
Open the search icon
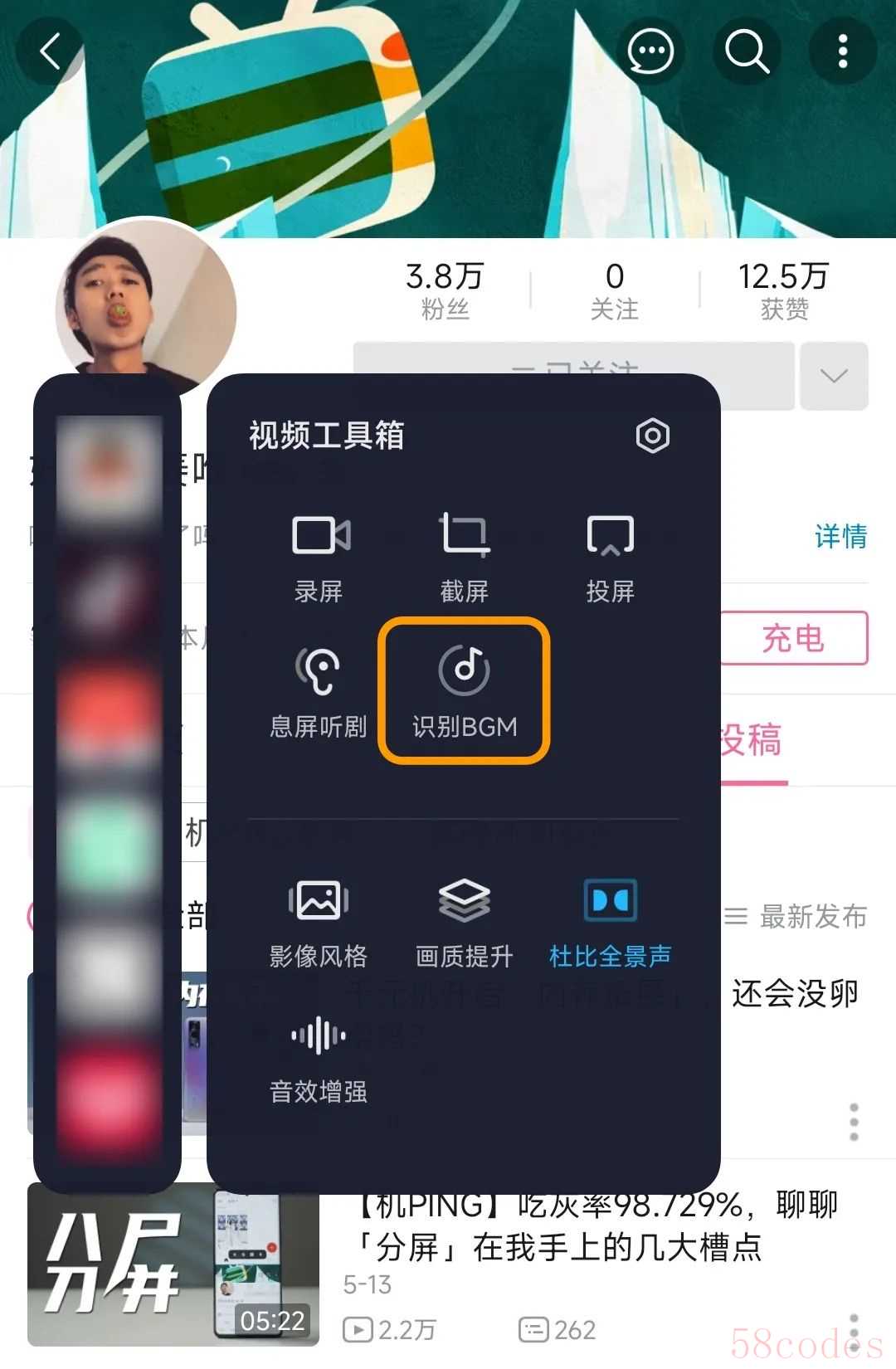pyautogui.click(x=747, y=51)
